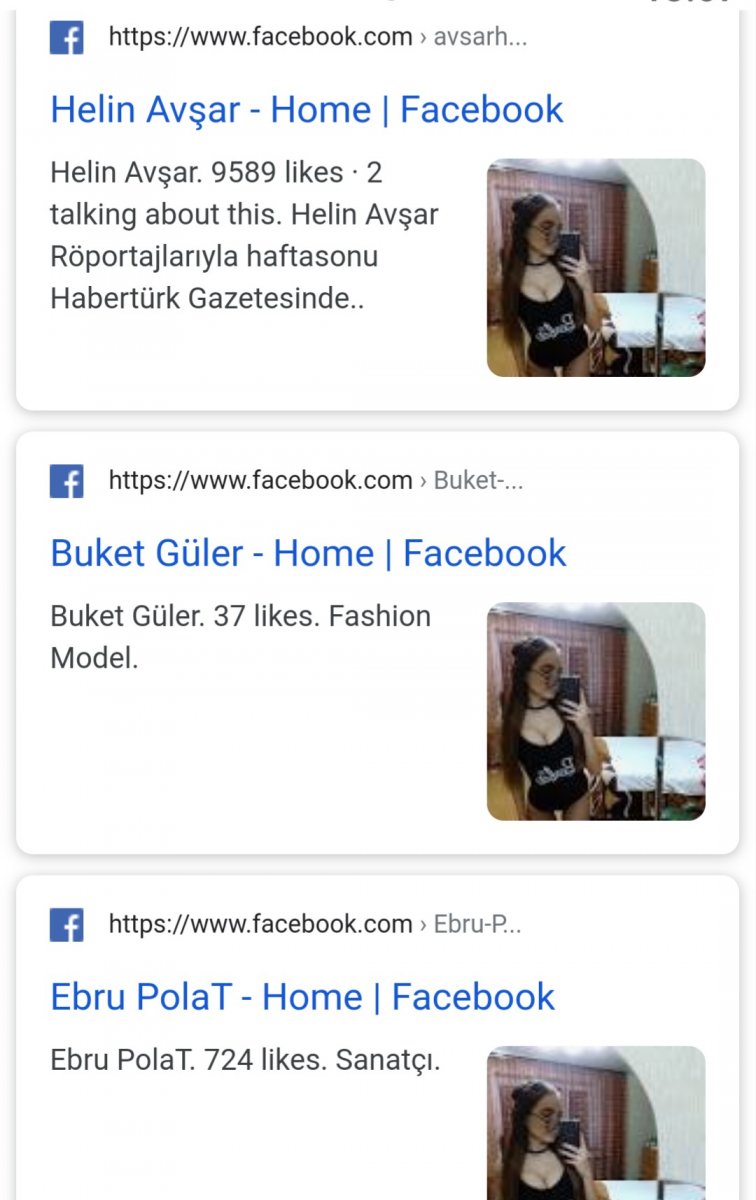Open the Ebru PolaT Facebook result link
Screen dimensions: 756x1200
pos(302,997)
